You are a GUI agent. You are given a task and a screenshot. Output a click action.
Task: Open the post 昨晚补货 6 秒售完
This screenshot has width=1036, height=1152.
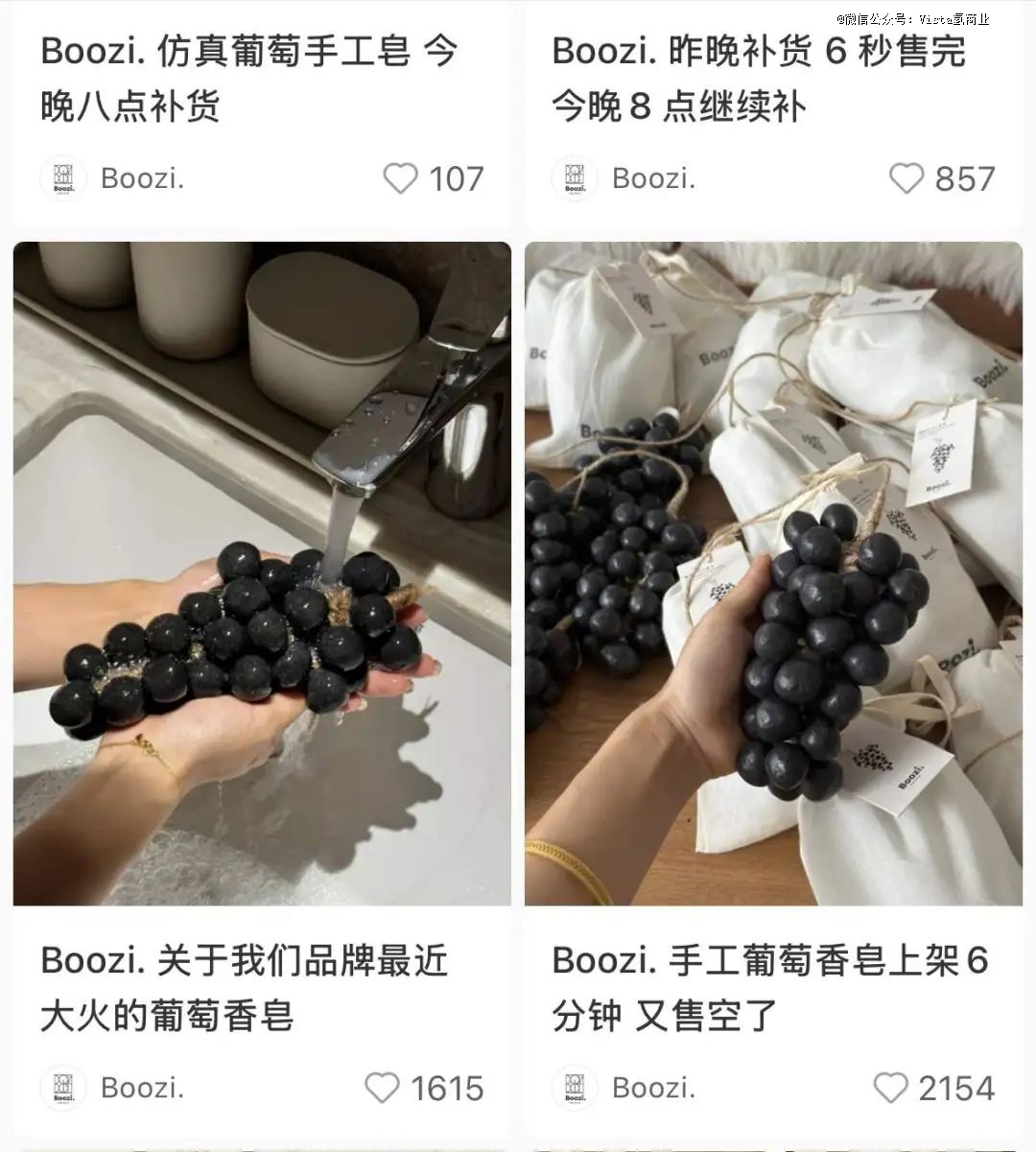coord(758,79)
